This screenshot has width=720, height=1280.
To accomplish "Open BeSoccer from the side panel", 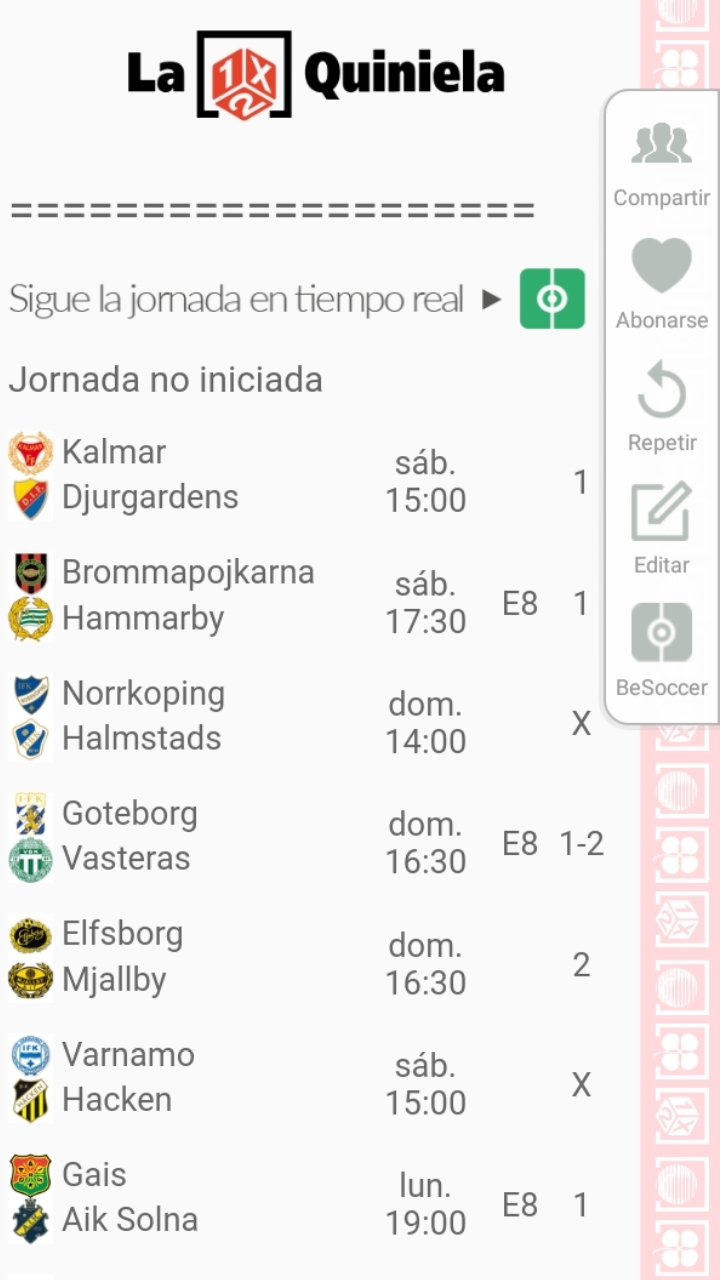I will 661,650.
